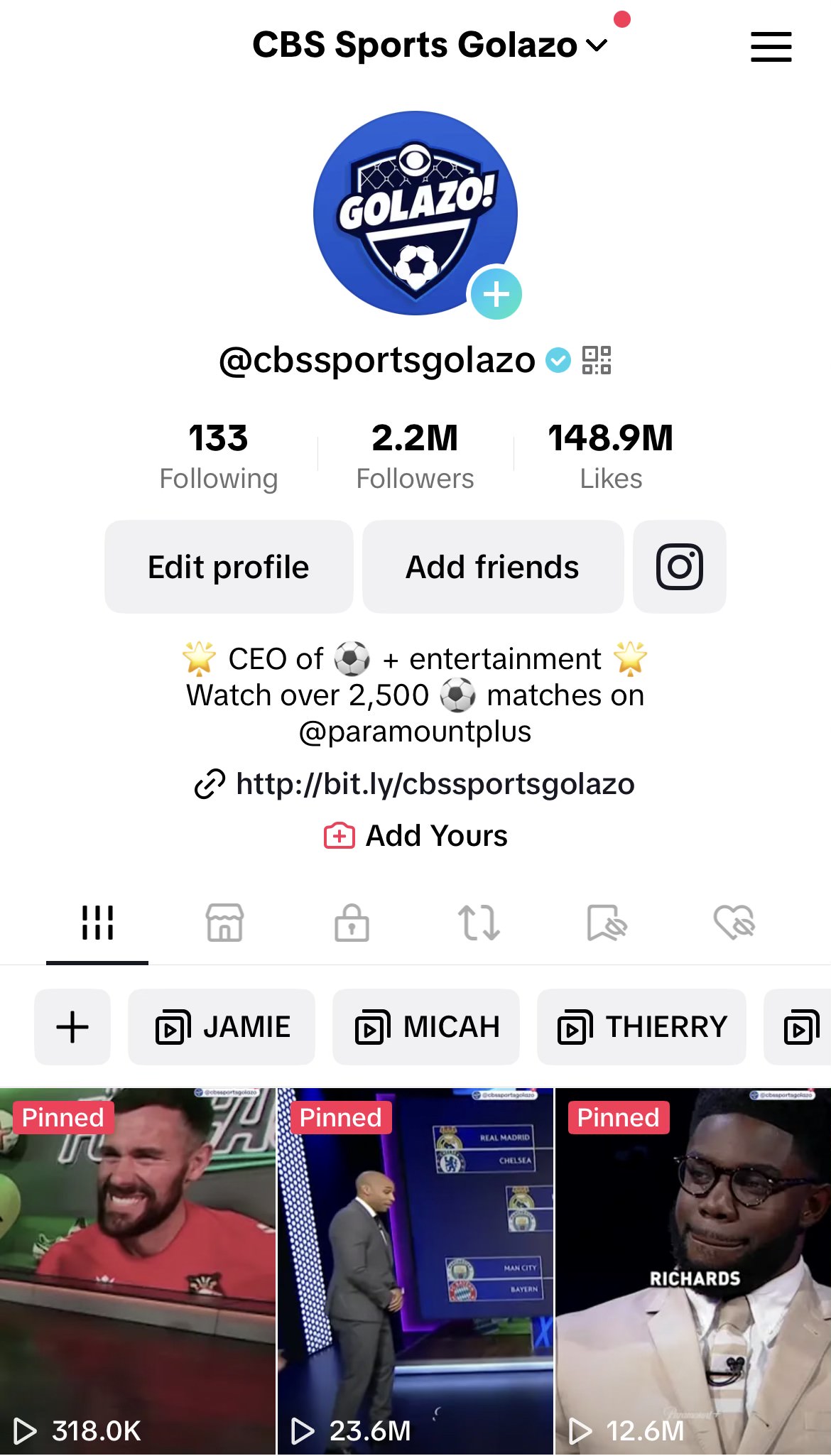831x1456 pixels.
Task: Play the pinned video with 23.6M views
Action: pyautogui.click(x=415, y=1271)
